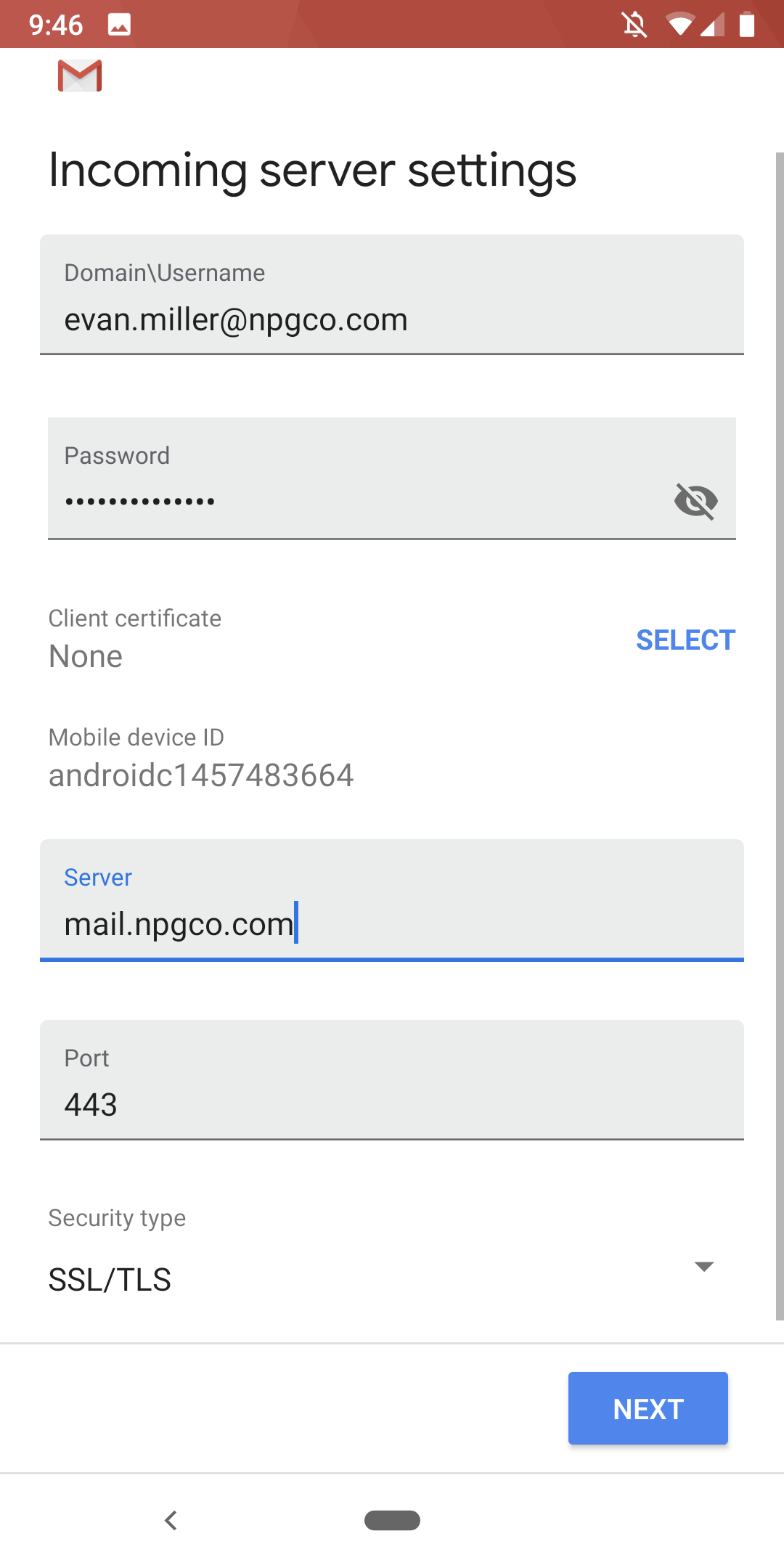Select a client certificate
The width and height of the screenshot is (784, 1568).
685,640
